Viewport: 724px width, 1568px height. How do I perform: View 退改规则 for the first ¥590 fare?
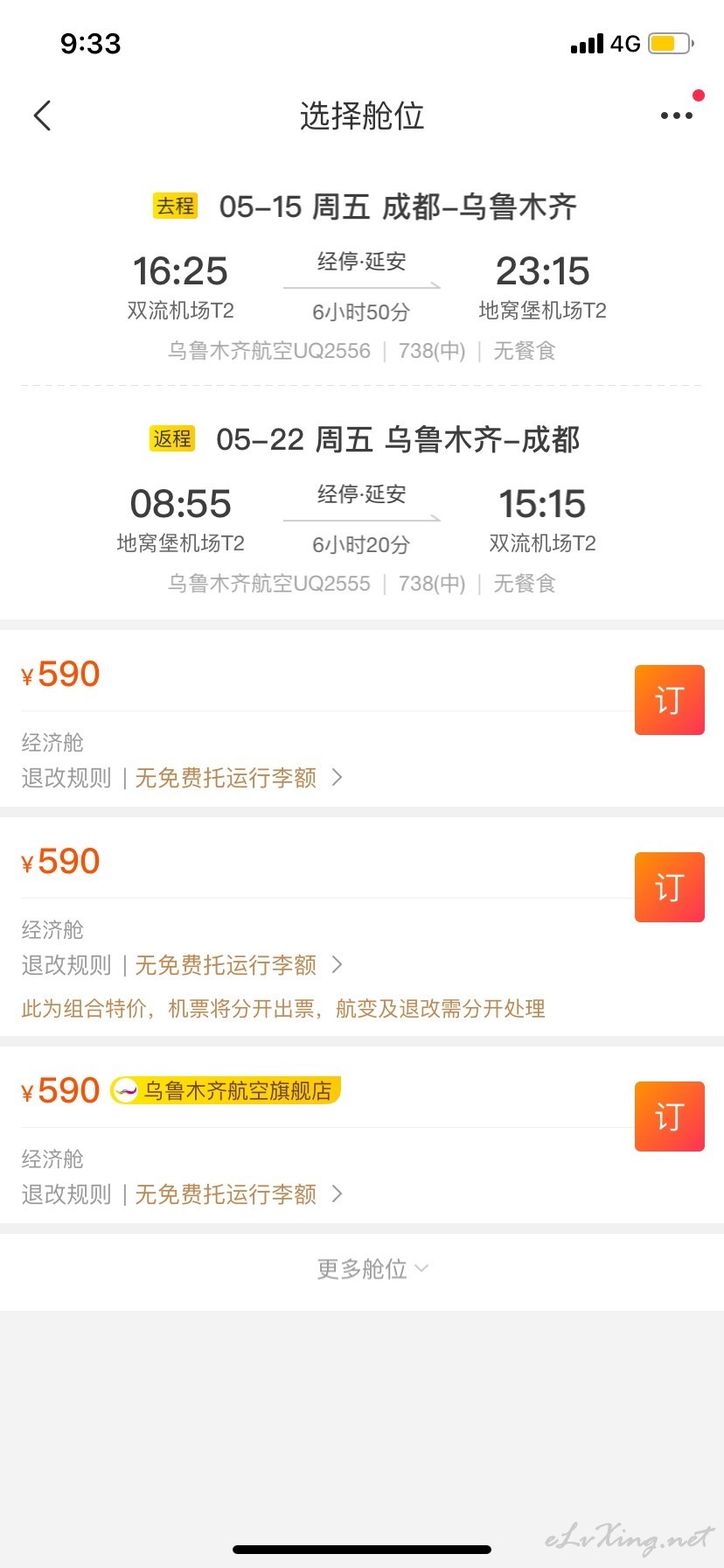(66, 778)
